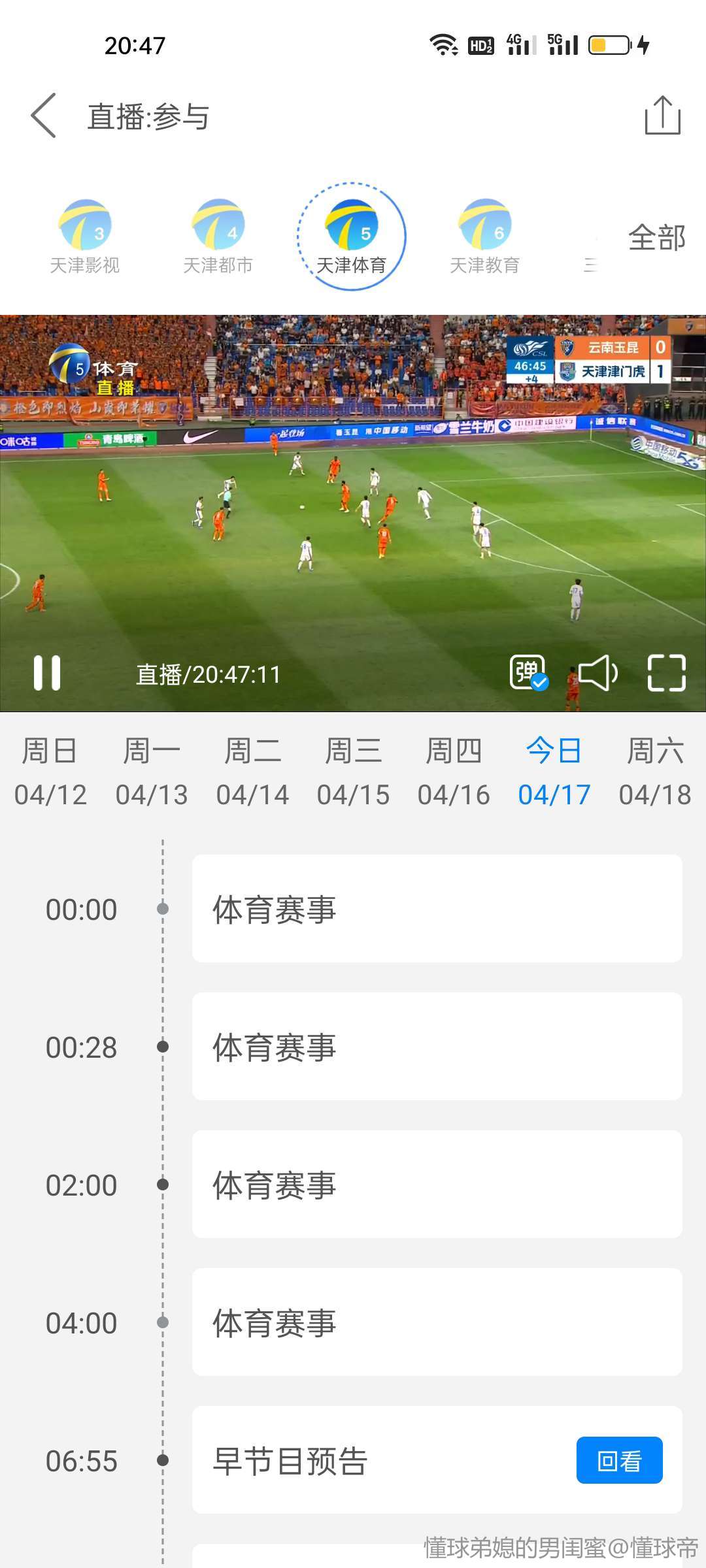This screenshot has width=706, height=1568.
Task: Switch to the 天津影视 channel
Action: 85,237
